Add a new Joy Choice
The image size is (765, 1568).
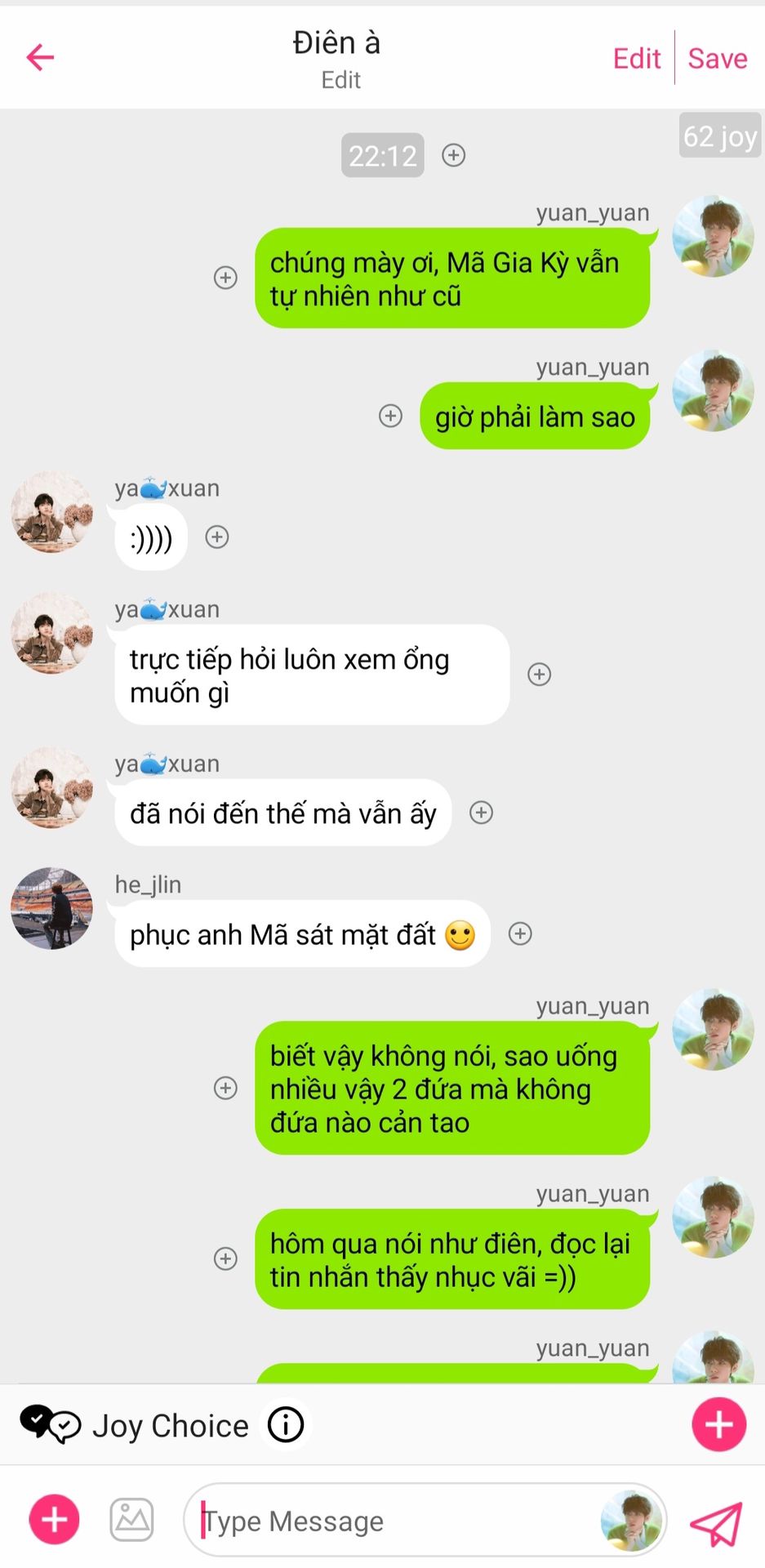718,1424
